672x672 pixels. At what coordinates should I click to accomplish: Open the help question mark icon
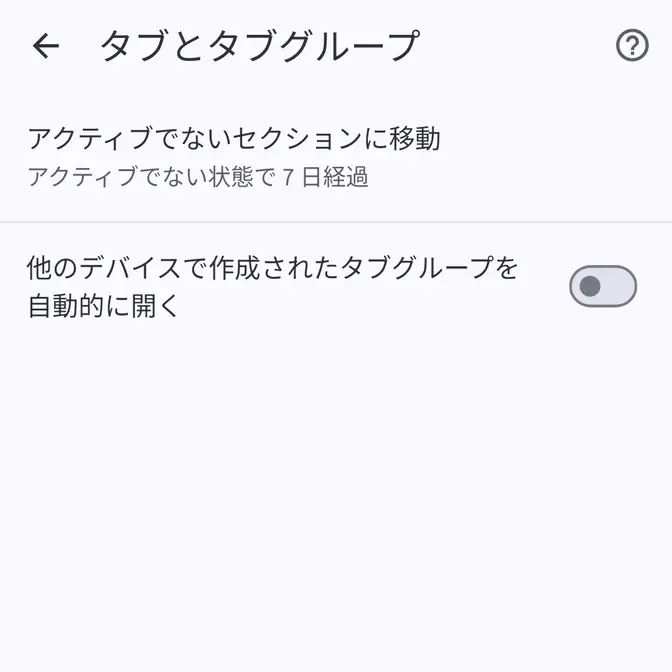[631, 46]
